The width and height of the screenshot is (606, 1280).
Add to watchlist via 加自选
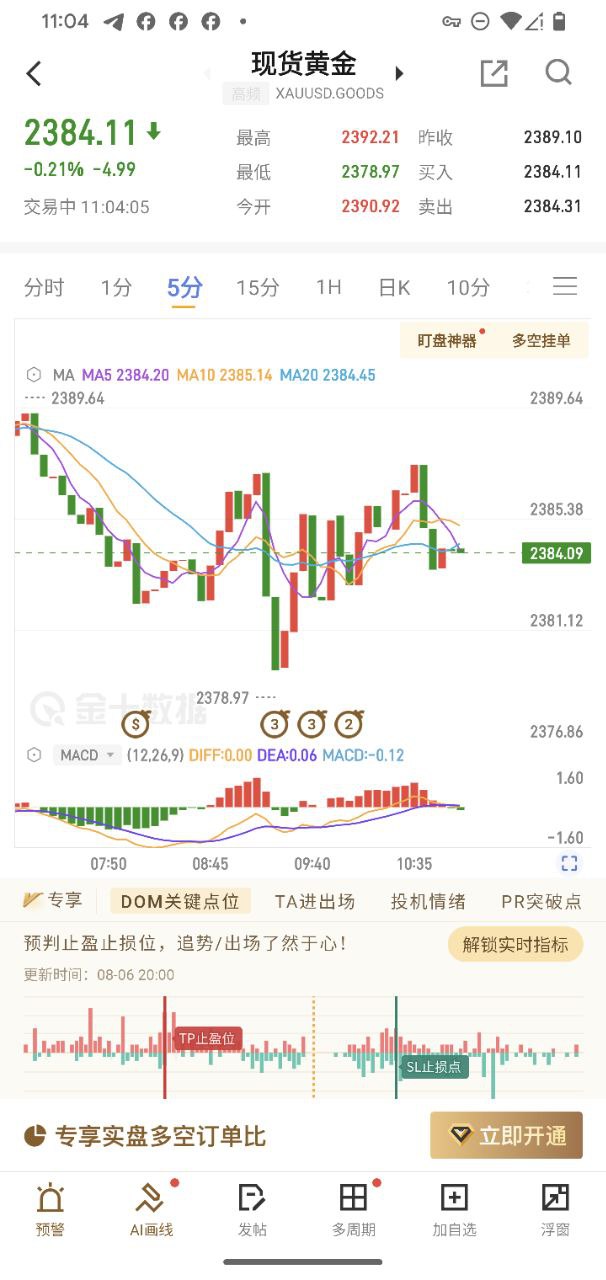pos(454,1209)
